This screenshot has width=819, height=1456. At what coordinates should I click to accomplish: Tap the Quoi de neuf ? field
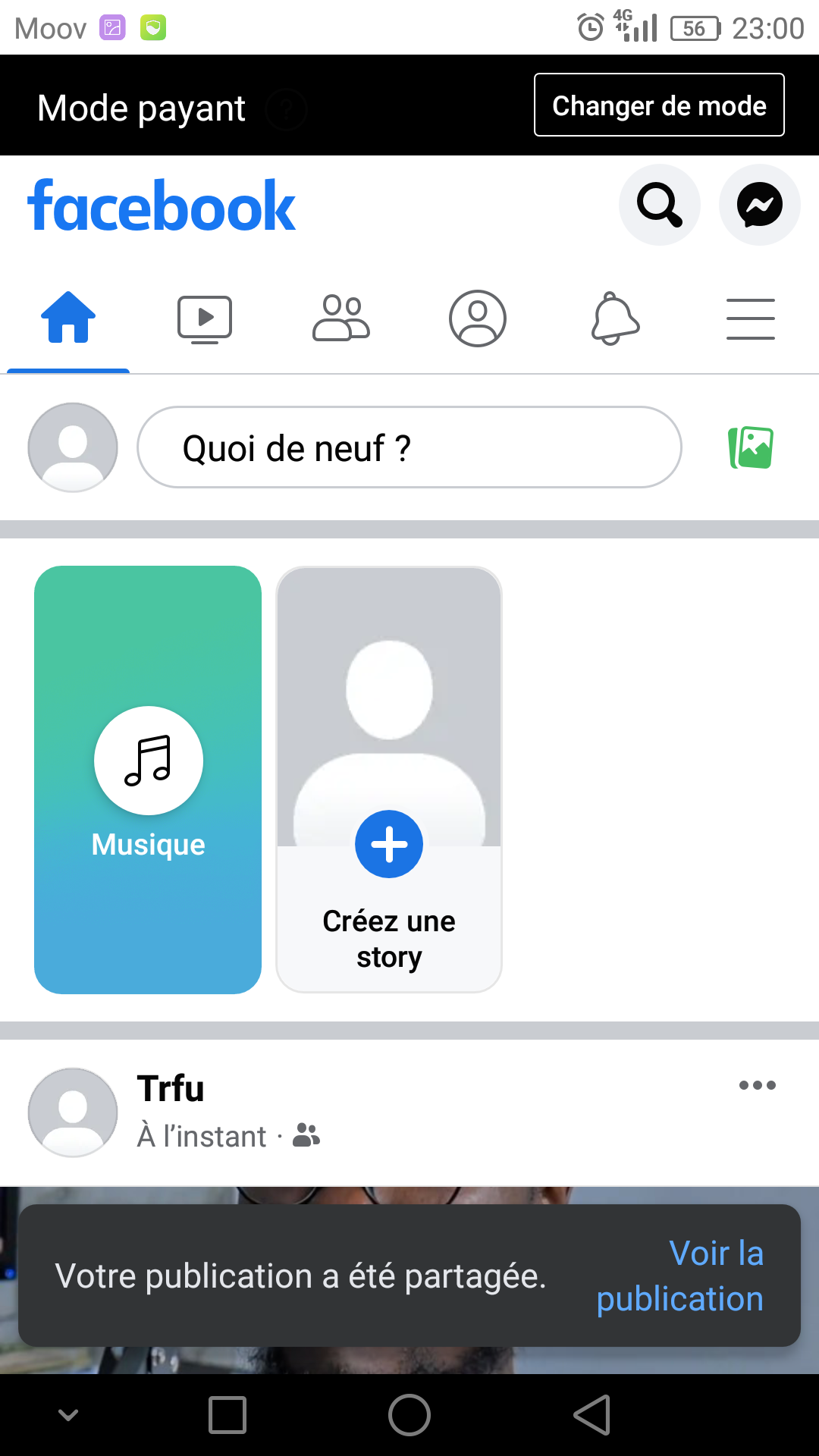tap(409, 447)
